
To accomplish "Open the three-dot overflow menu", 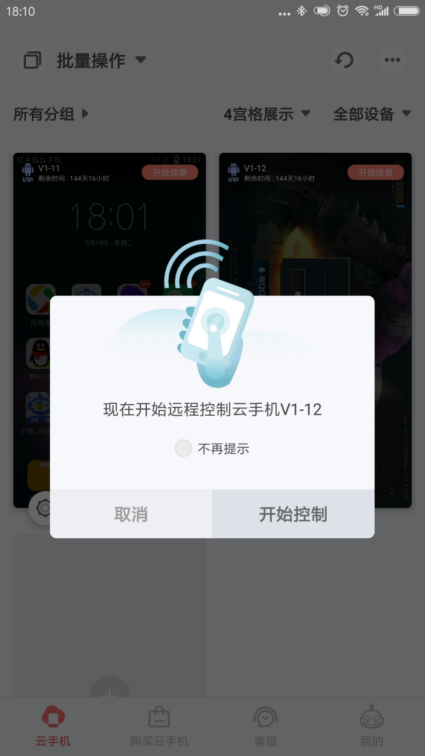I will point(392,60).
